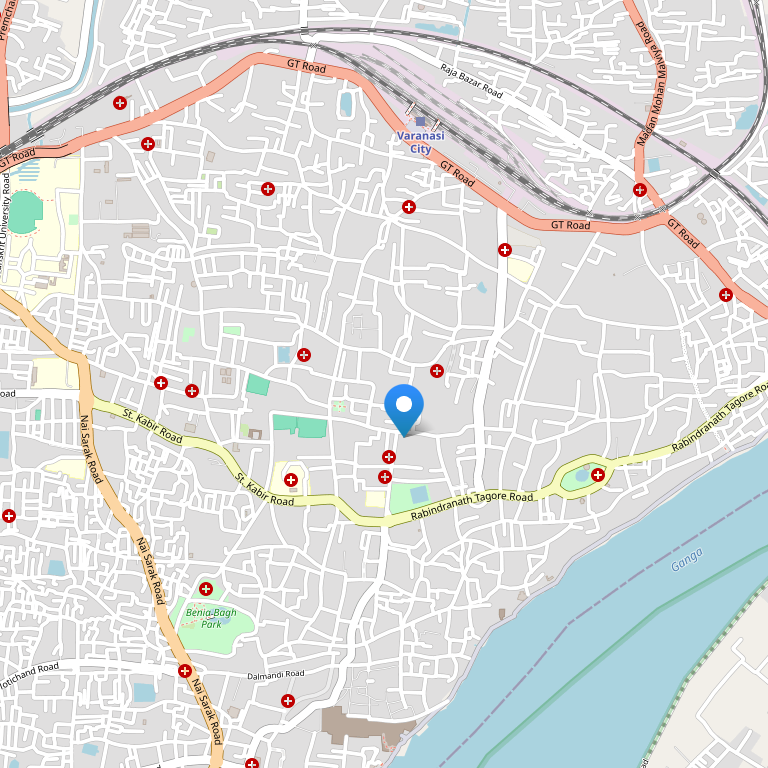The width and height of the screenshot is (768, 768).
Task: Tap the blue location pin marker
Action: pos(404,408)
